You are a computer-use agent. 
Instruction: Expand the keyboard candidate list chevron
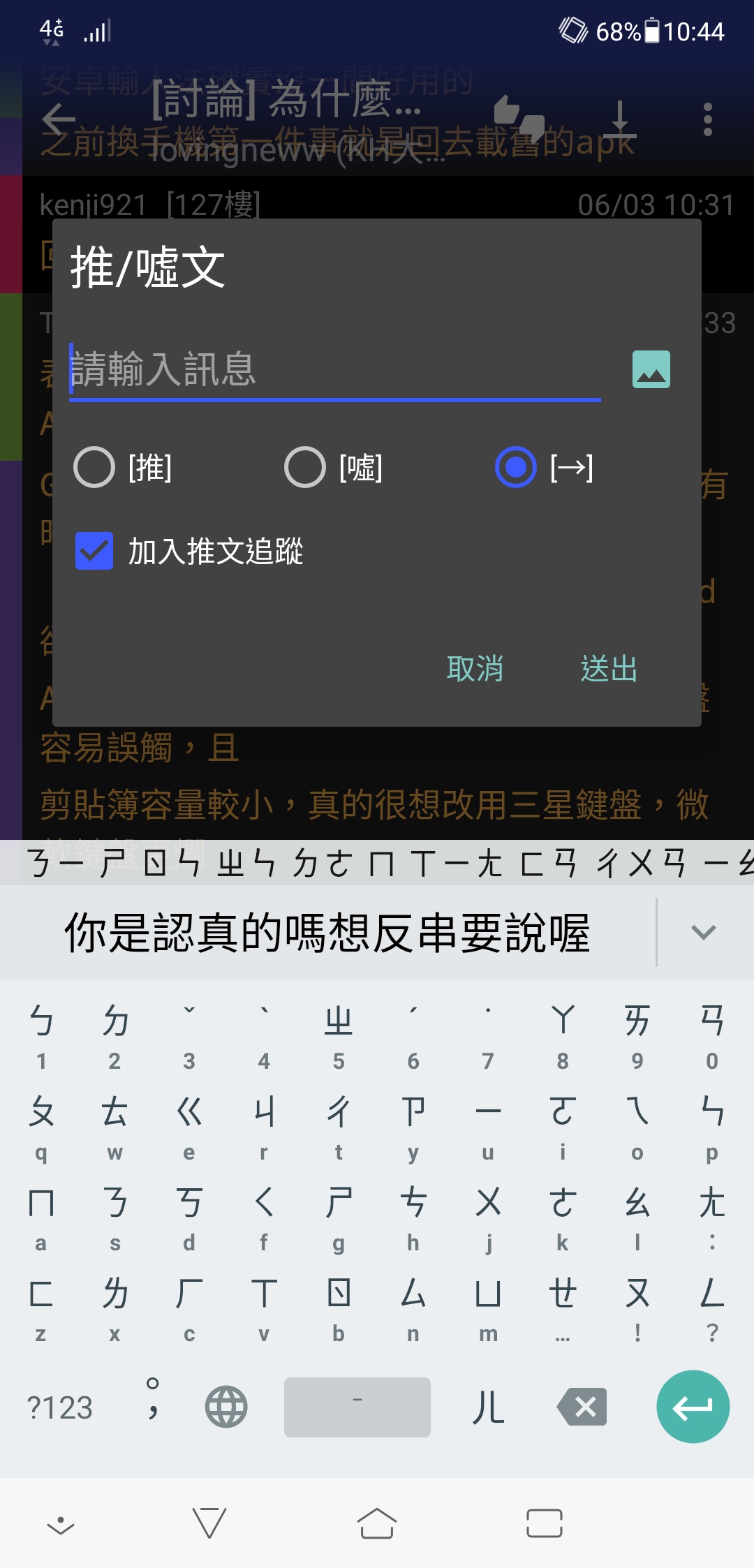click(x=703, y=932)
